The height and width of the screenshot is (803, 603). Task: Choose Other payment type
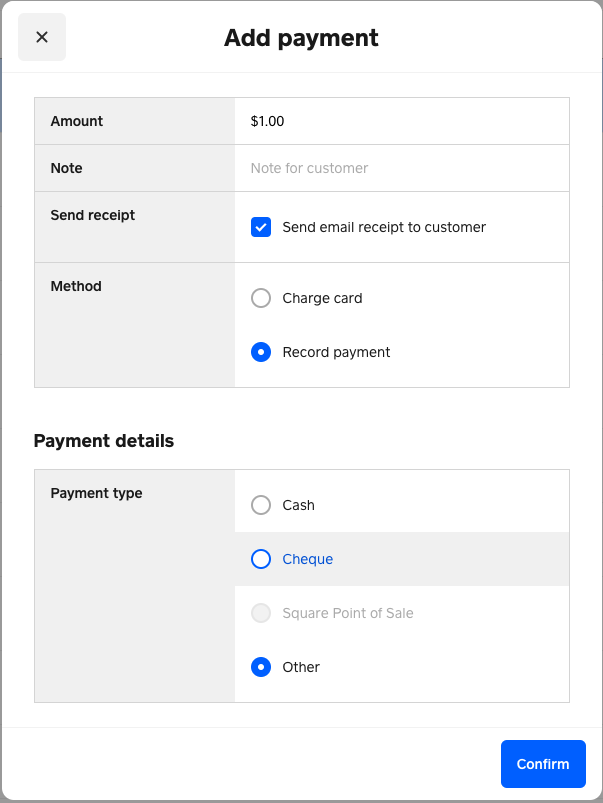coord(261,667)
